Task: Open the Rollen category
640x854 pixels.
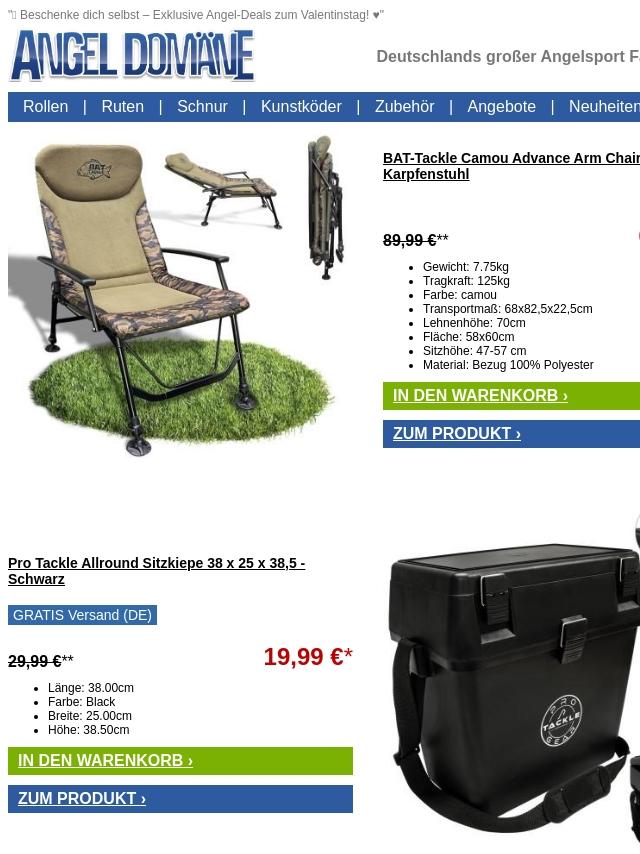Action: point(45,107)
